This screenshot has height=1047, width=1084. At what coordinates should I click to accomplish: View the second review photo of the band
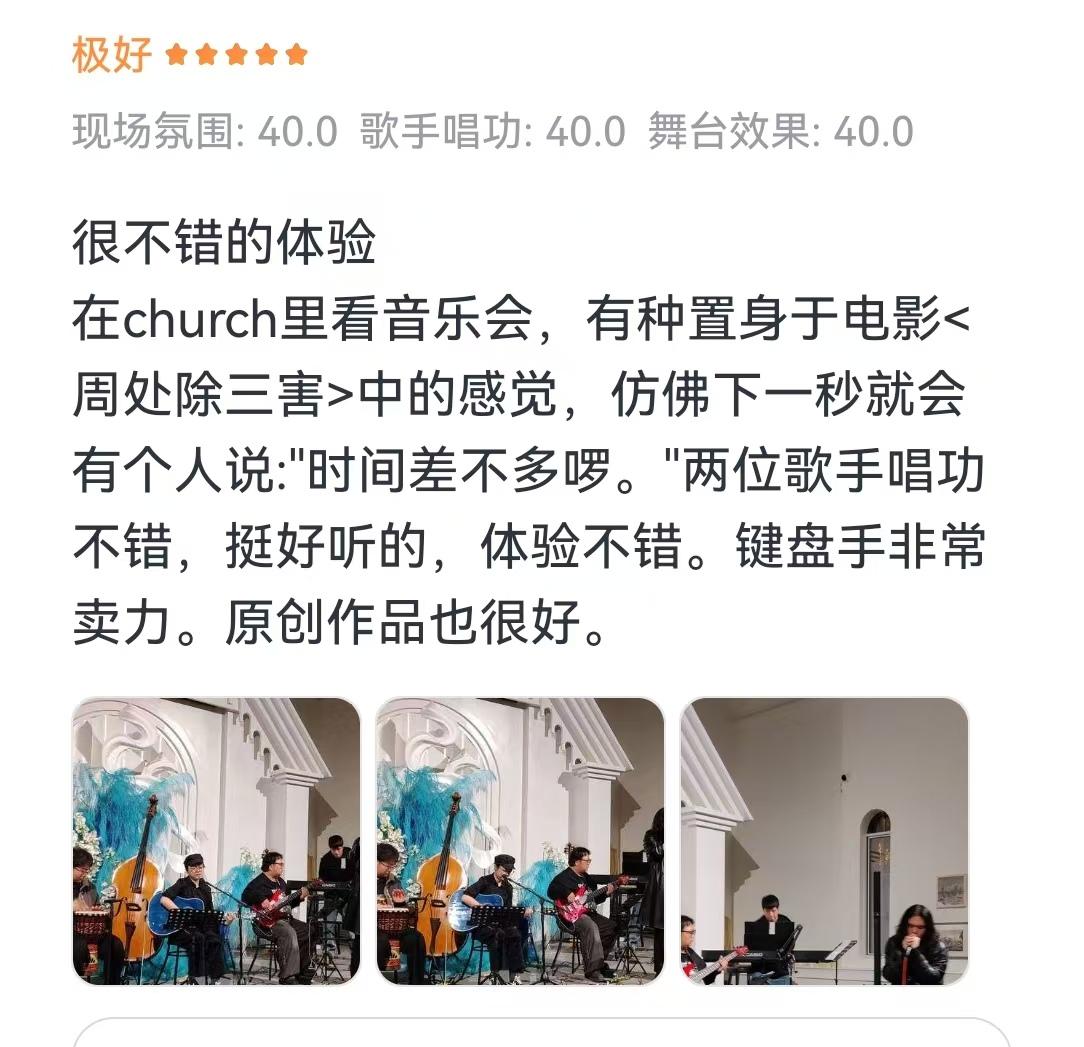(520, 841)
